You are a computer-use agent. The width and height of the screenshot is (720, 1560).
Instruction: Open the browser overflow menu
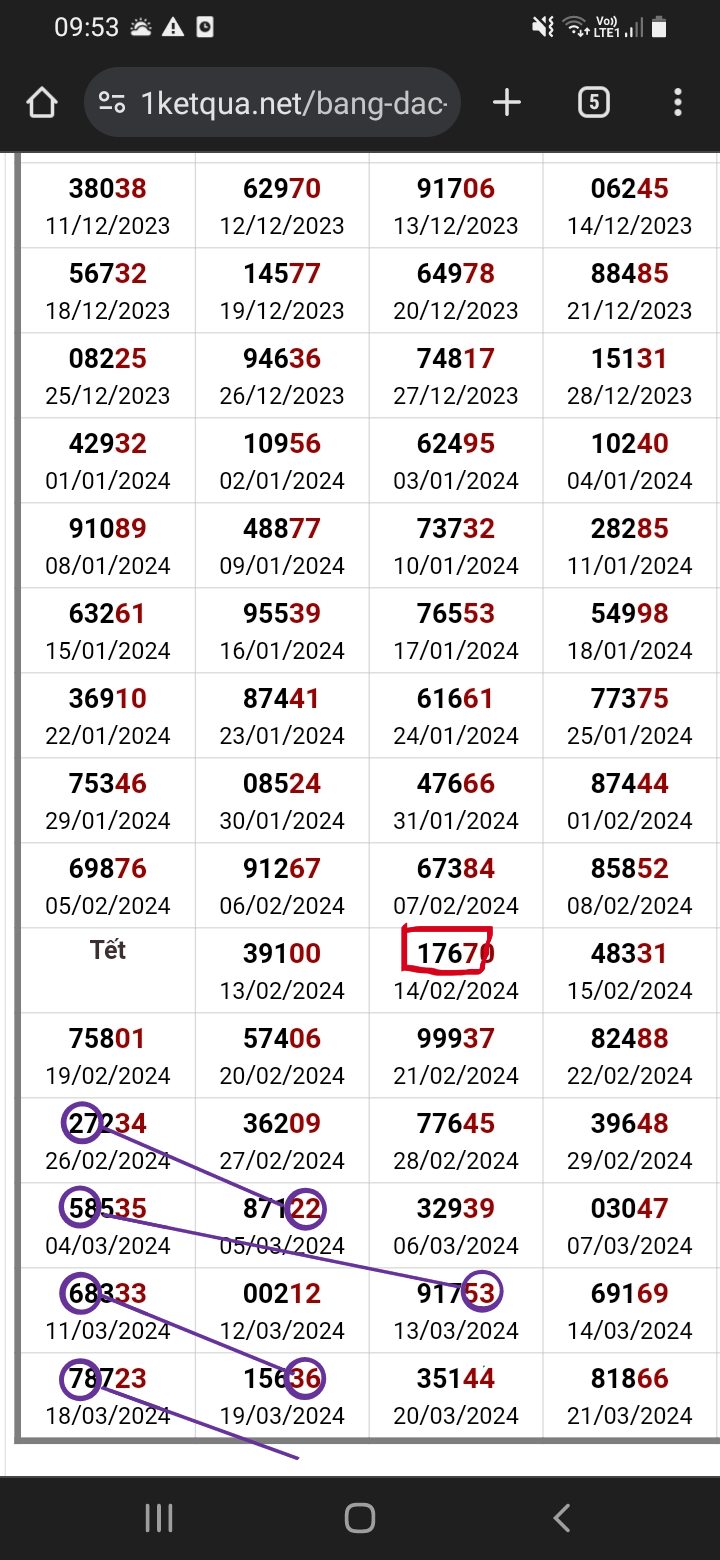tap(678, 102)
